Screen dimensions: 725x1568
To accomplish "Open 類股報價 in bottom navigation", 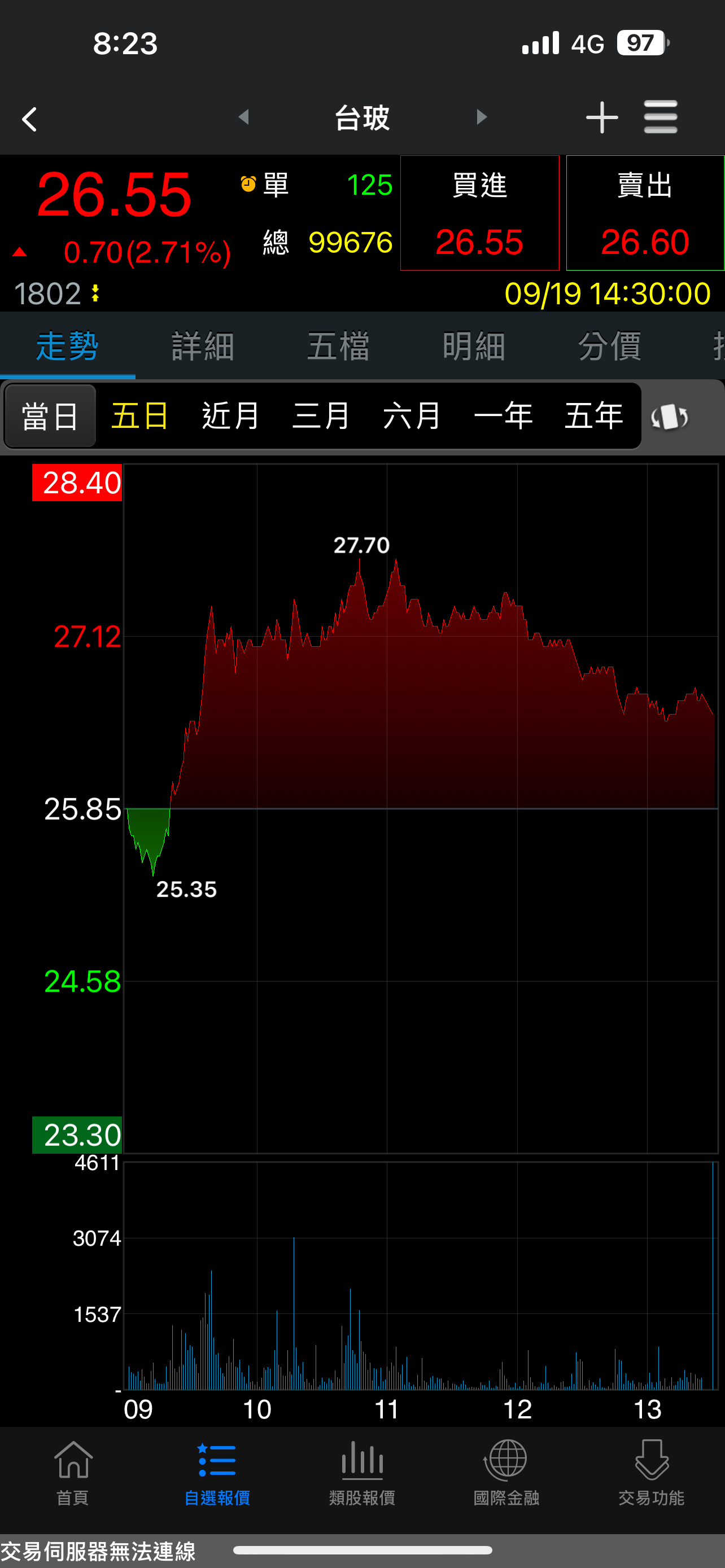I will tap(362, 1472).
